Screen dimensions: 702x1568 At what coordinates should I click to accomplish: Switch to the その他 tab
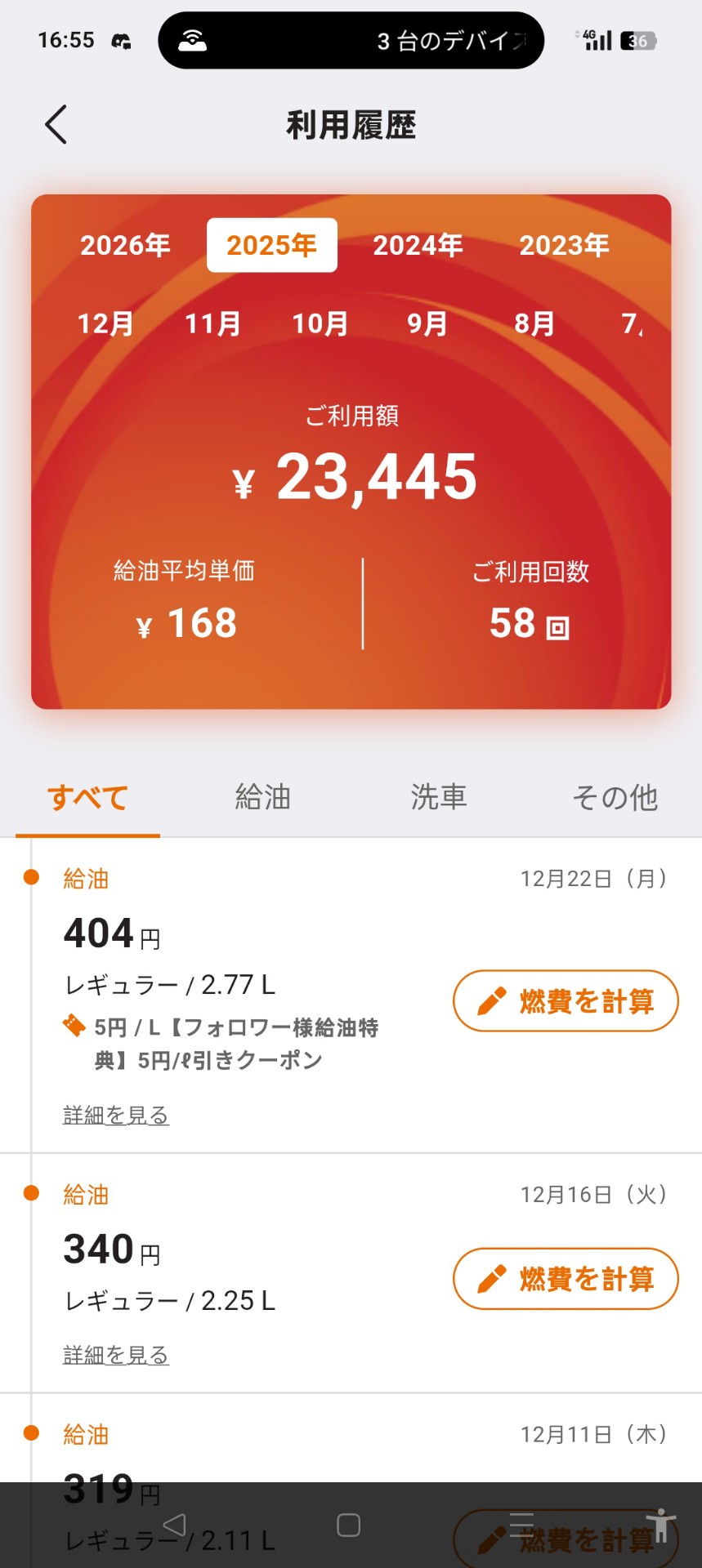click(x=615, y=797)
